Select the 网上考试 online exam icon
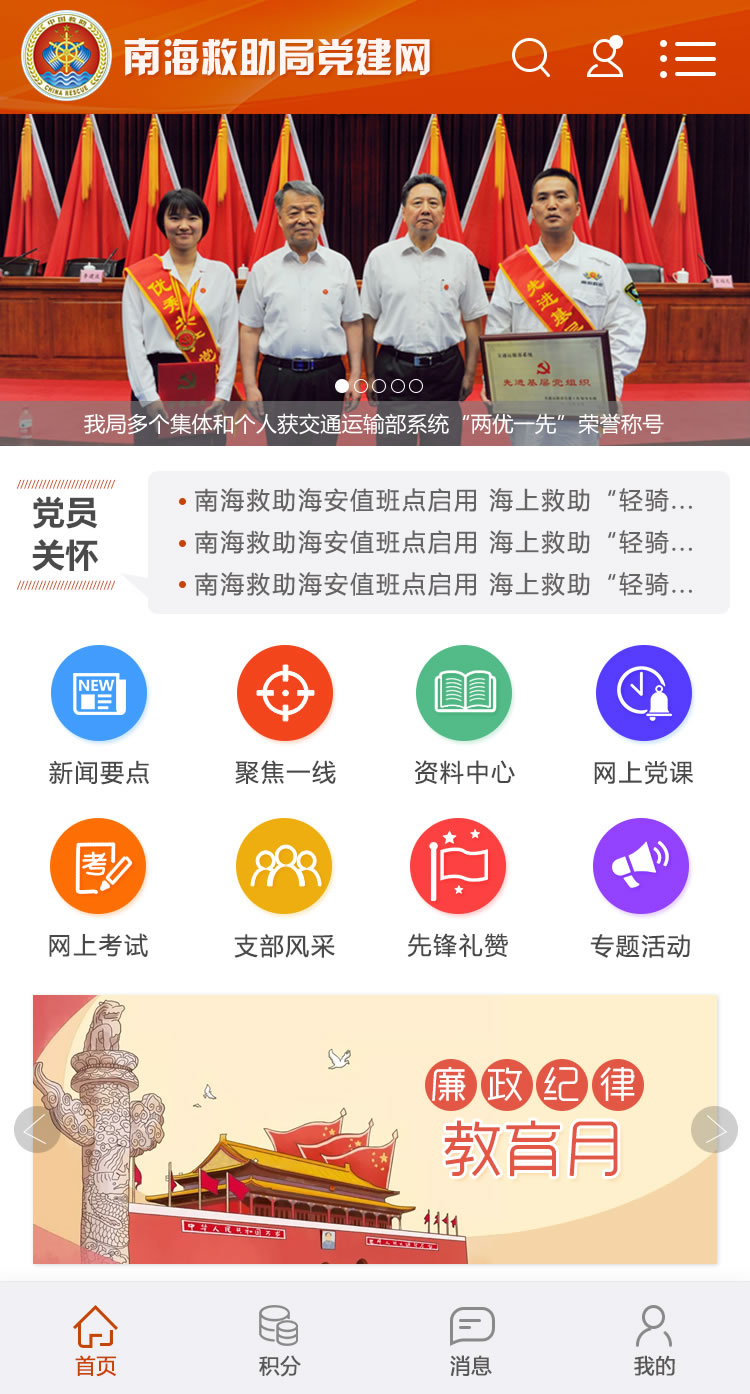The height and width of the screenshot is (1394, 750). point(99,865)
